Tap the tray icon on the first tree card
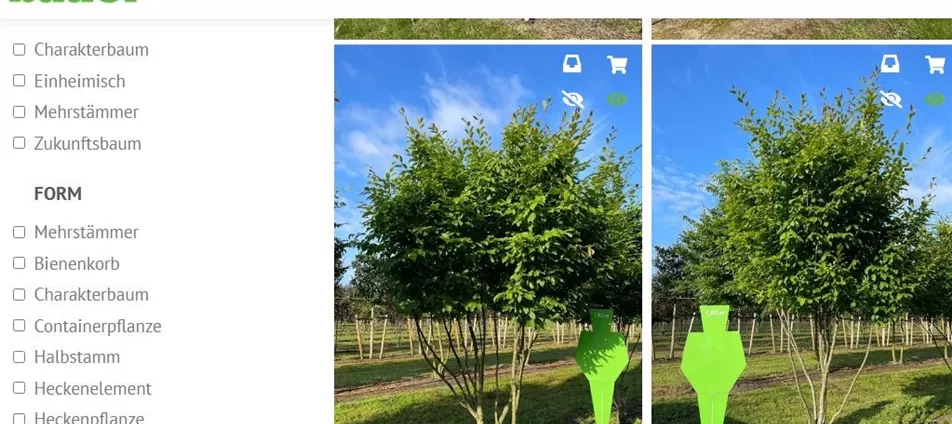This screenshot has width=952, height=424. (x=572, y=65)
